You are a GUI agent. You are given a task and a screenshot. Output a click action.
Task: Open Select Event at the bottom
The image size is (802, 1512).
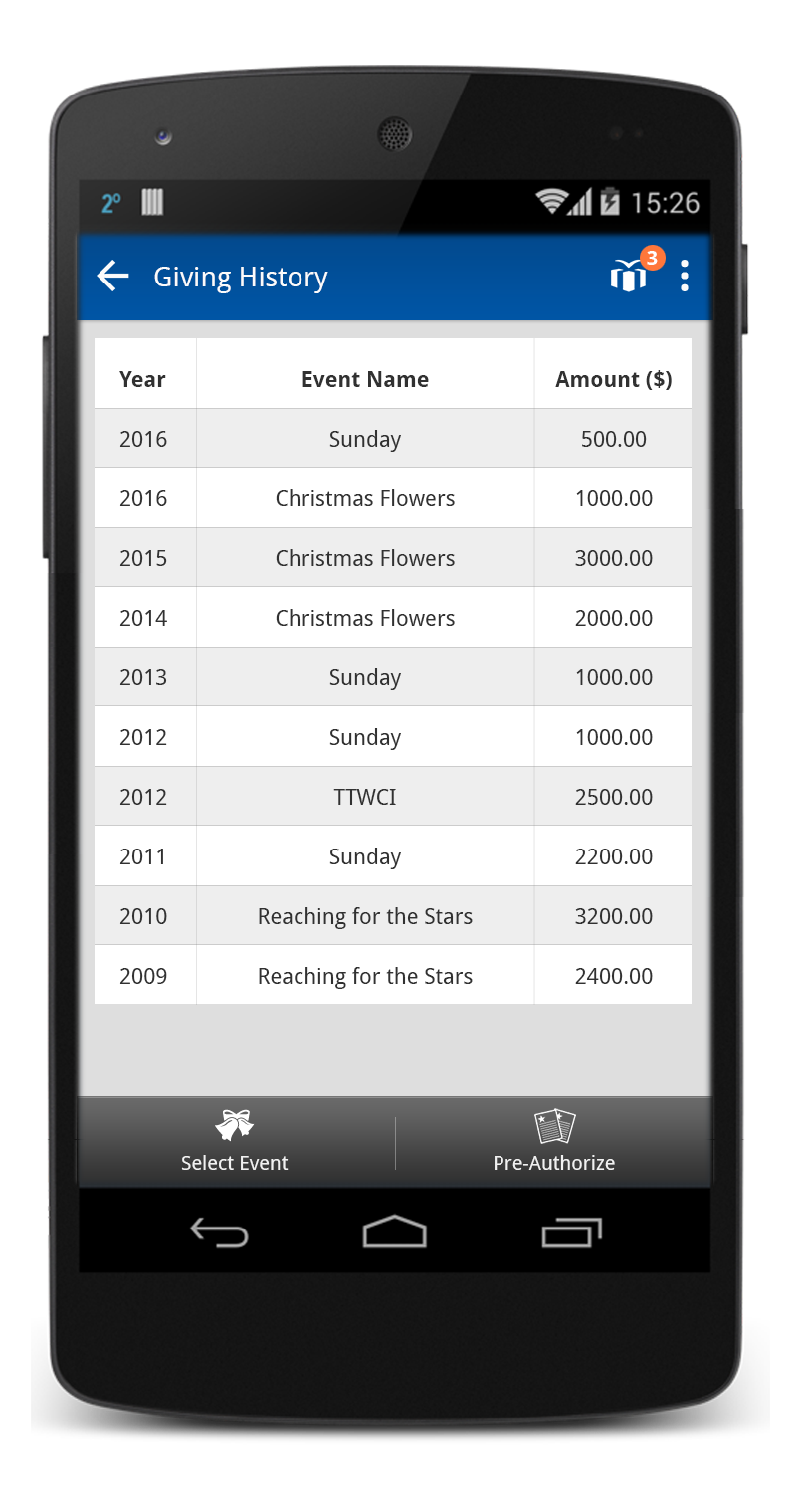[x=235, y=1142]
